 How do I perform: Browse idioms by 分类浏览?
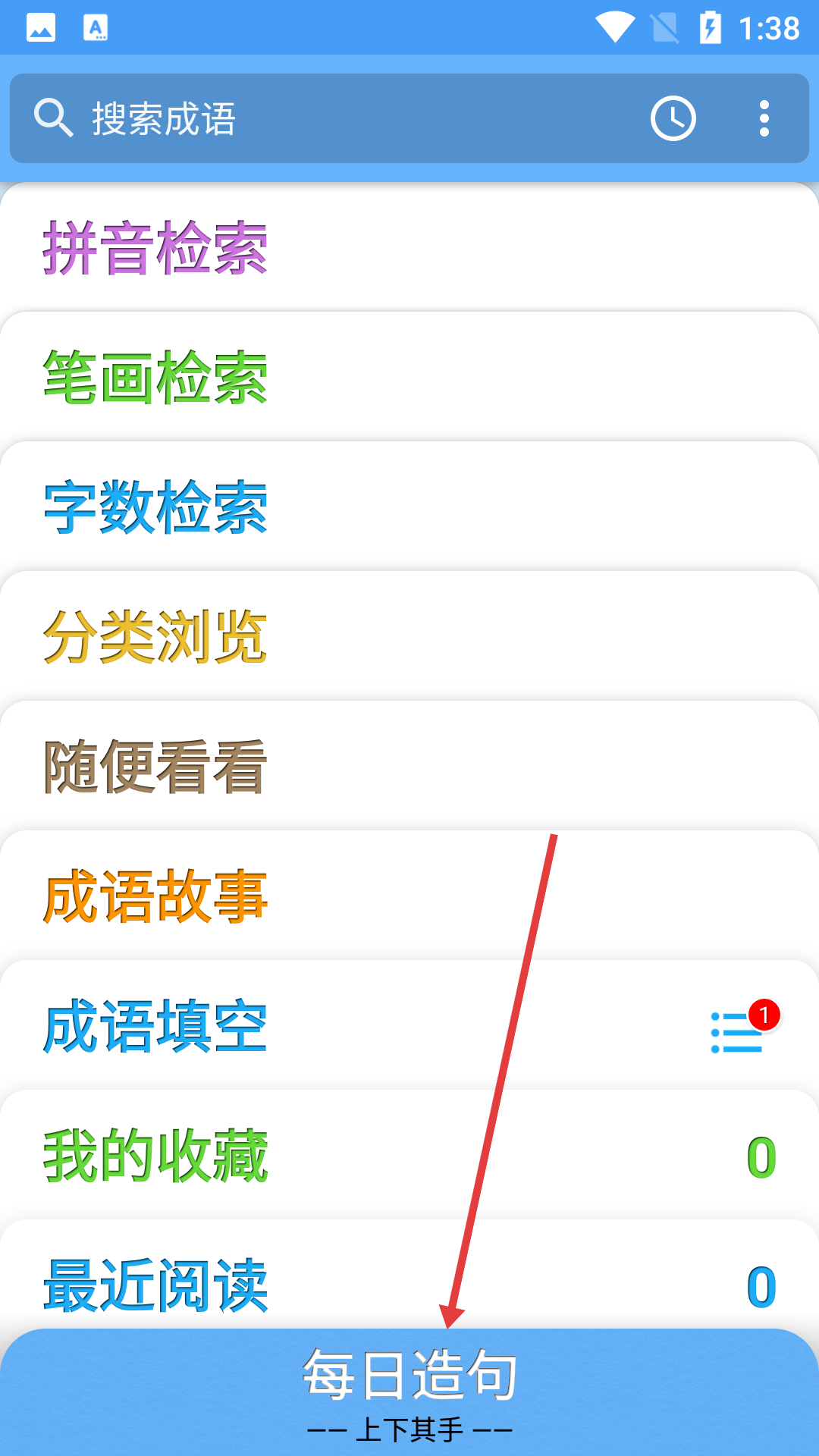click(x=155, y=637)
